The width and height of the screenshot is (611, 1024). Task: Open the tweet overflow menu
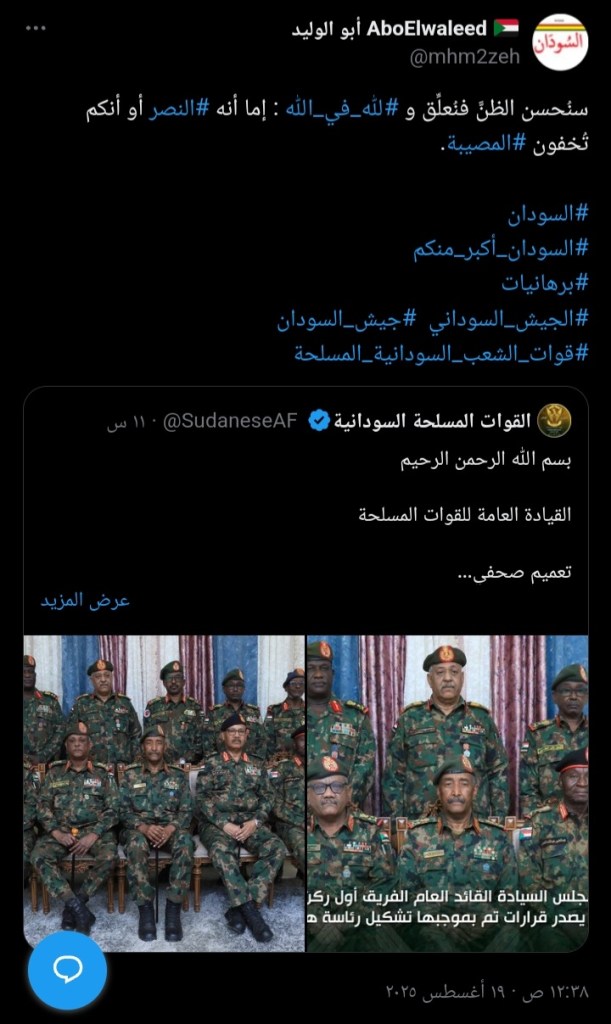(x=35, y=28)
